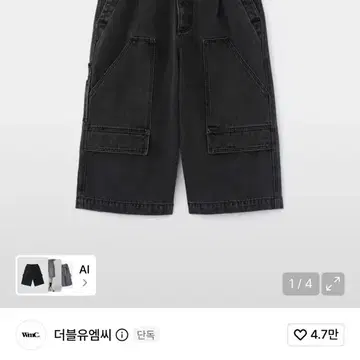Like the product with the heart button

316,335
